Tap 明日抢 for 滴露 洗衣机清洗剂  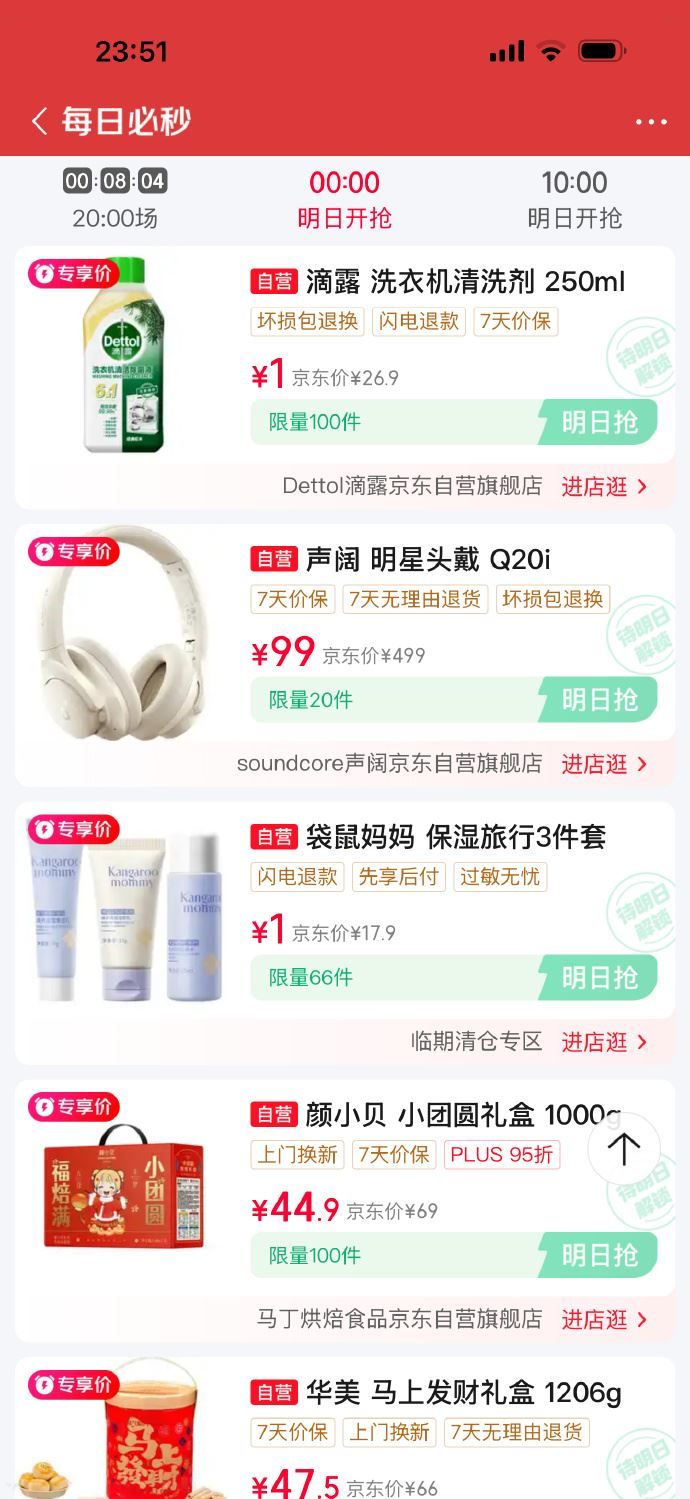[x=599, y=422]
